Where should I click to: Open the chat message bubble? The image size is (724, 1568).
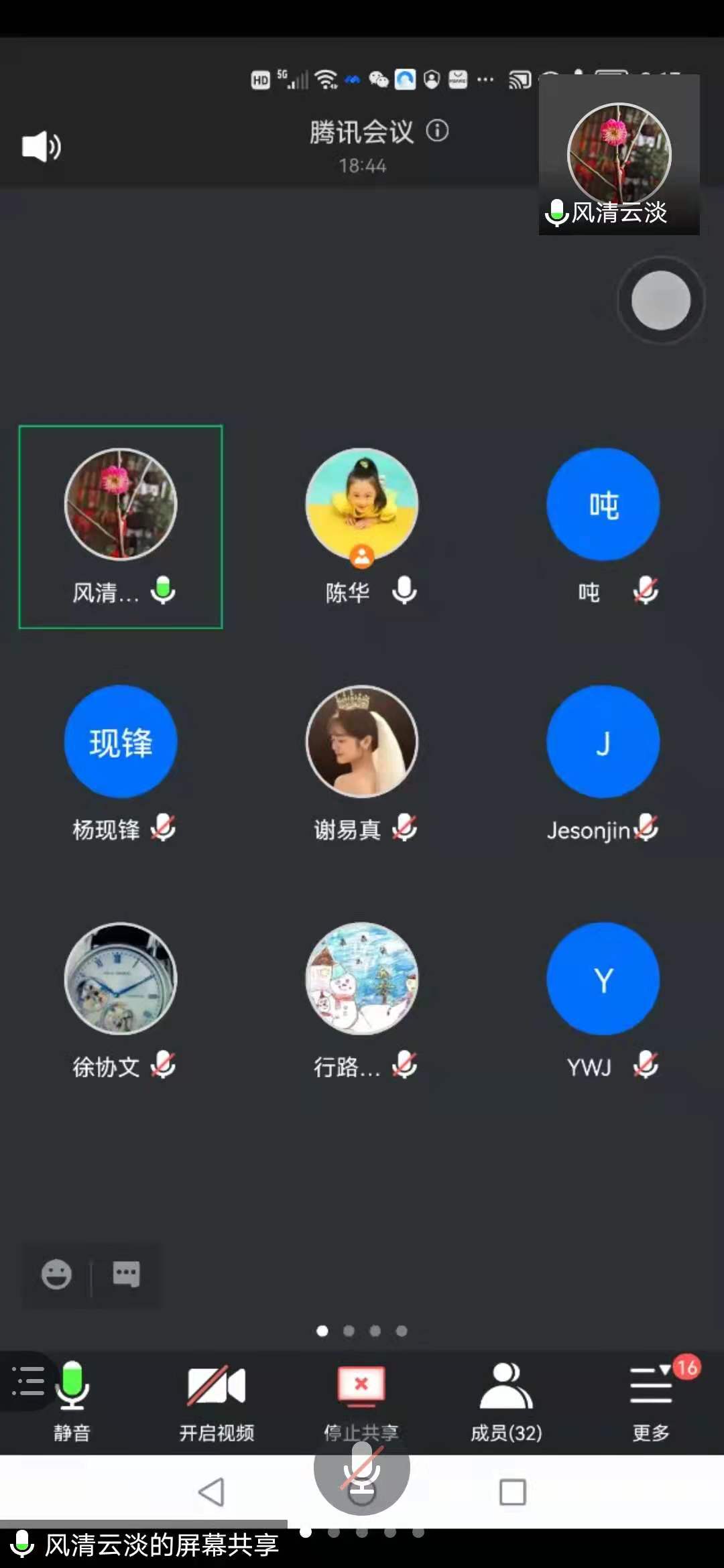coord(126,1274)
